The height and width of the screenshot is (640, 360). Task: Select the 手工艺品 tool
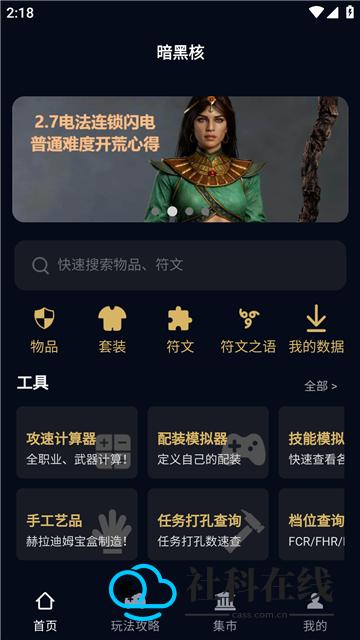pyautogui.click(x=77, y=524)
